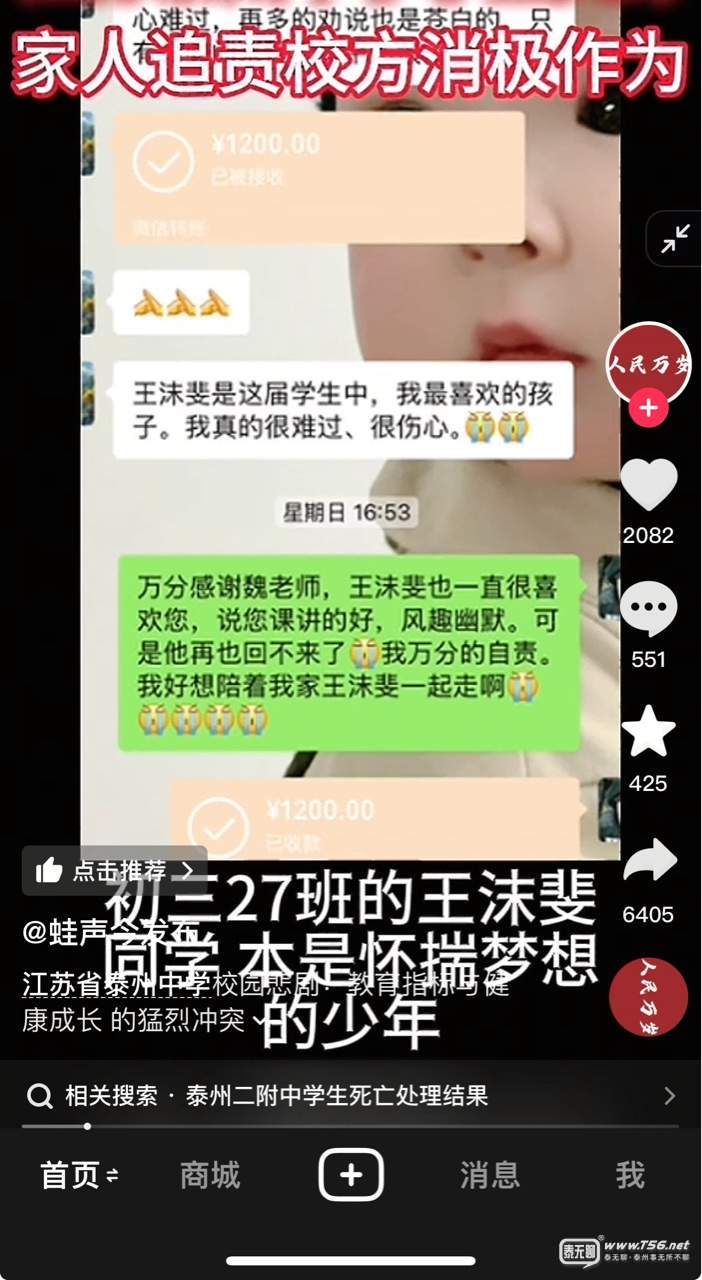Screen dimensions: 702x1280
Task: Follow the author with the red plus
Action: [x=648, y=409]
